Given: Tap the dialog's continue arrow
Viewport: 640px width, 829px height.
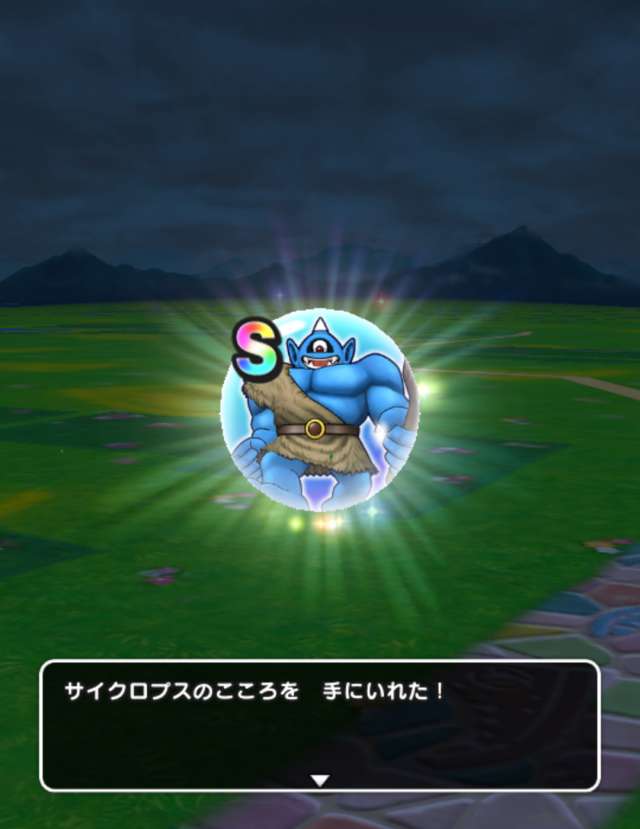Looking at the screenshot, I should [x=319, y=780].
